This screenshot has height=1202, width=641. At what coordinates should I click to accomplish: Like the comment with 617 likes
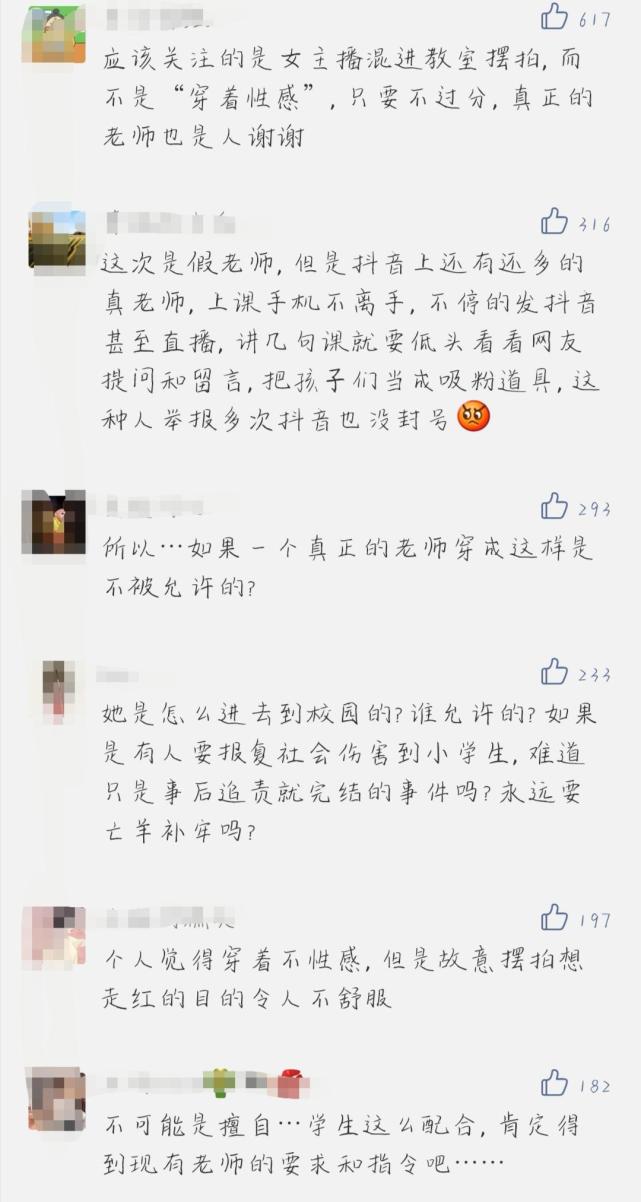(x=555, y=17)
